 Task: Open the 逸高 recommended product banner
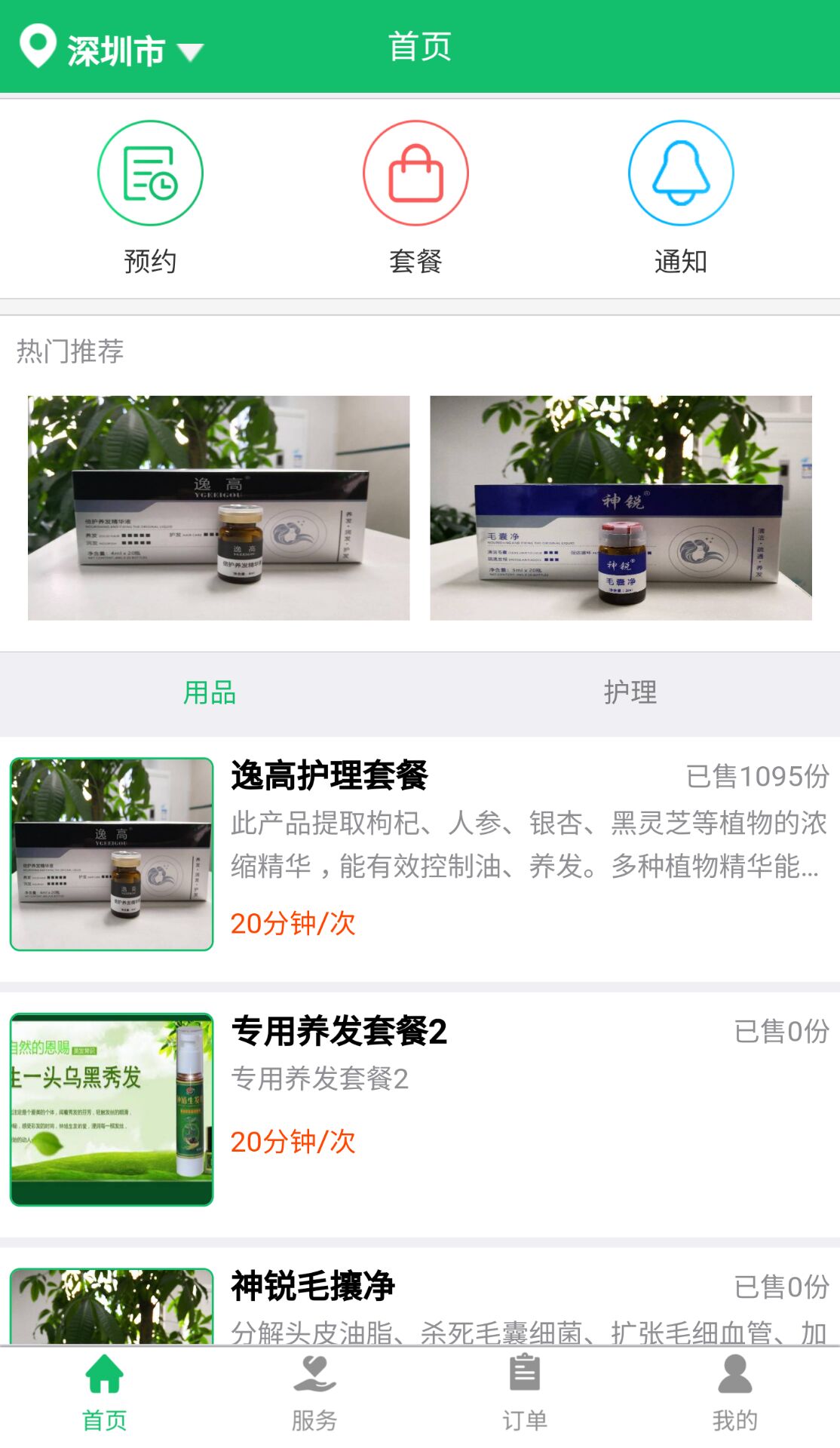tap(219, 508)
